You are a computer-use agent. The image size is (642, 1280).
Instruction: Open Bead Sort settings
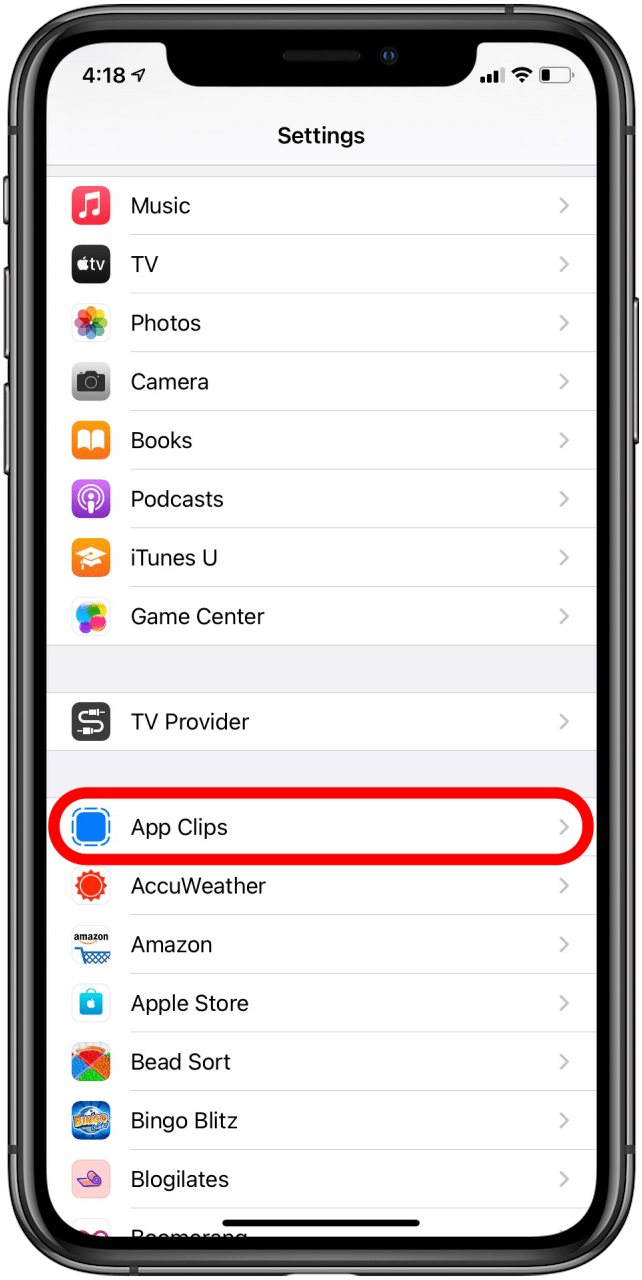(320, 1062)
